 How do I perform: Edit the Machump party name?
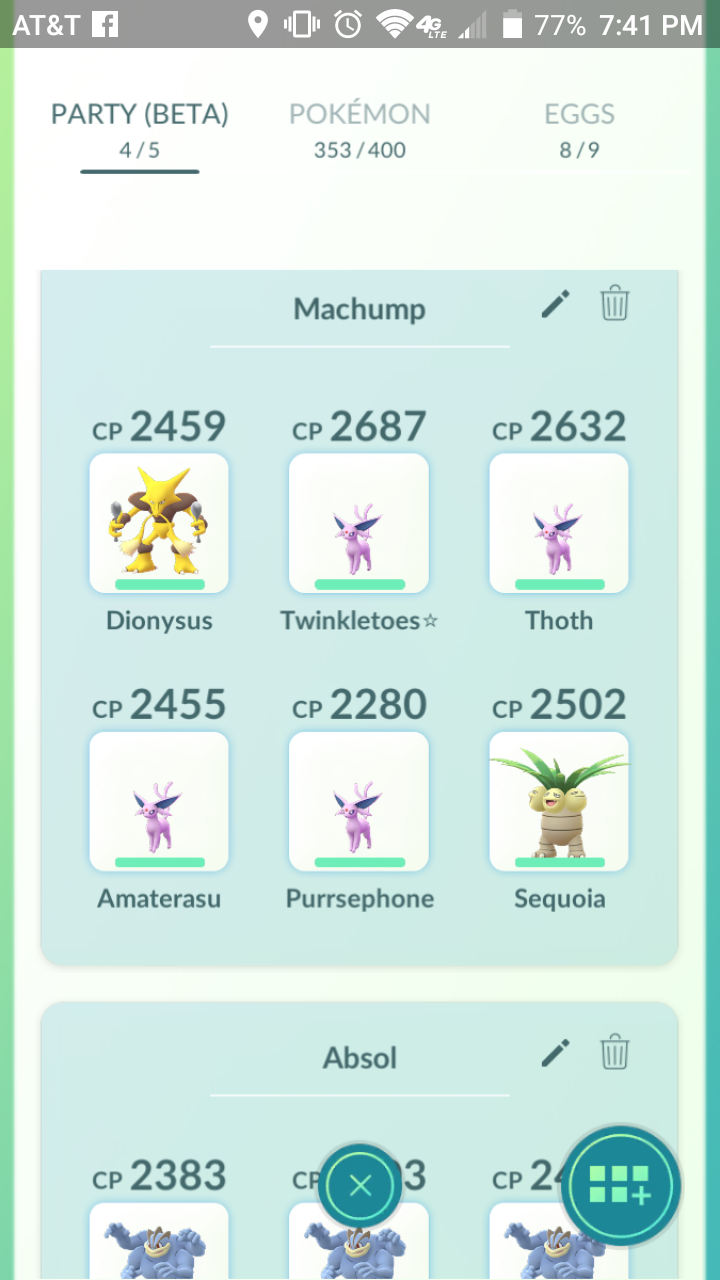tap(555, 303)
